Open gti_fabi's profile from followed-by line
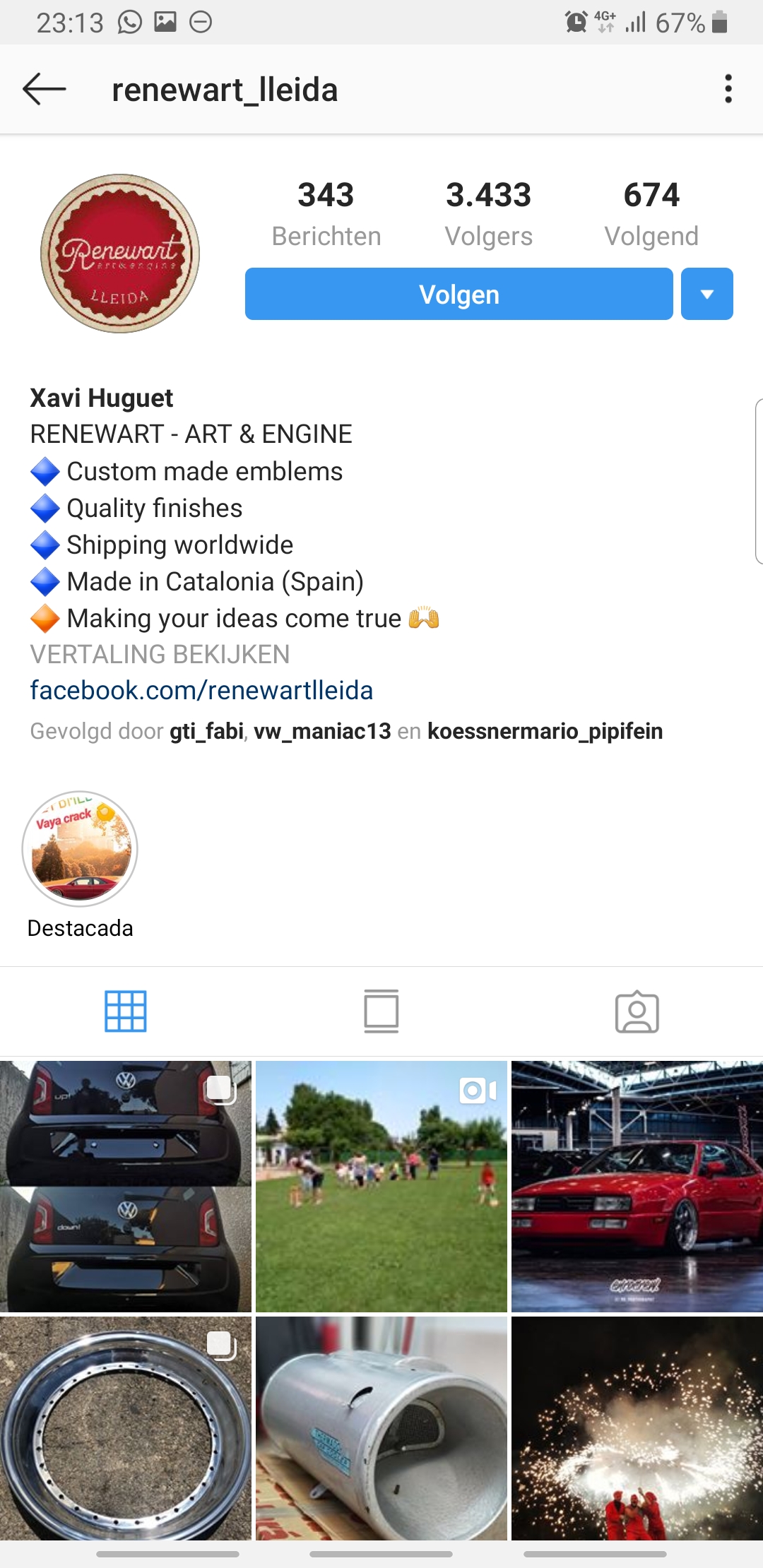This screenshot has height=1568, width=763. coord(206,731)
